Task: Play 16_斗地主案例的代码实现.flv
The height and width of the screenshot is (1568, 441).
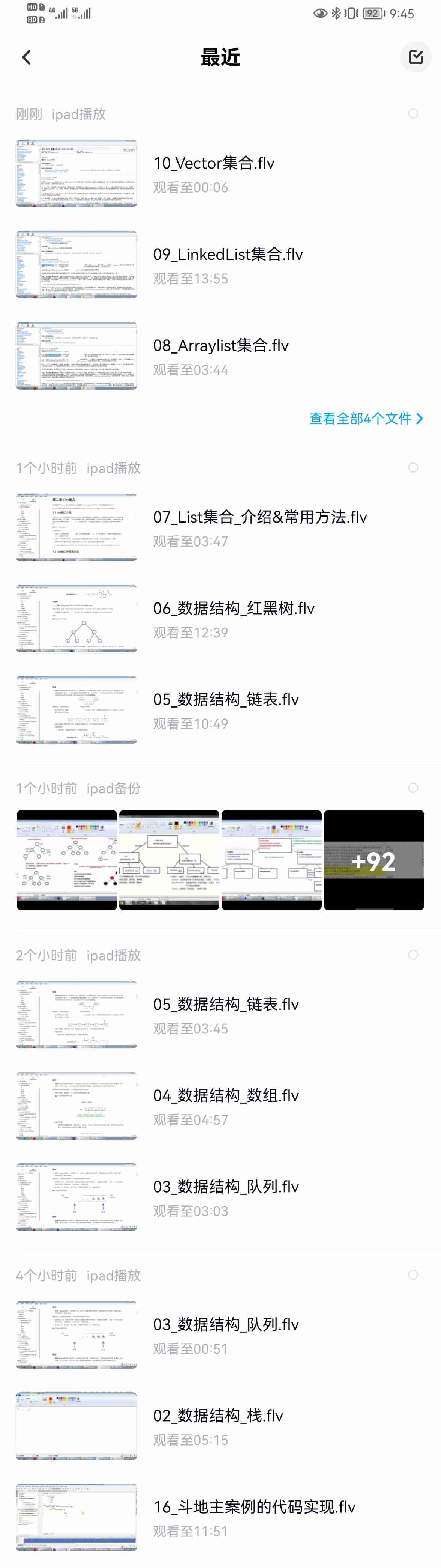Action: pos(253,1507)
